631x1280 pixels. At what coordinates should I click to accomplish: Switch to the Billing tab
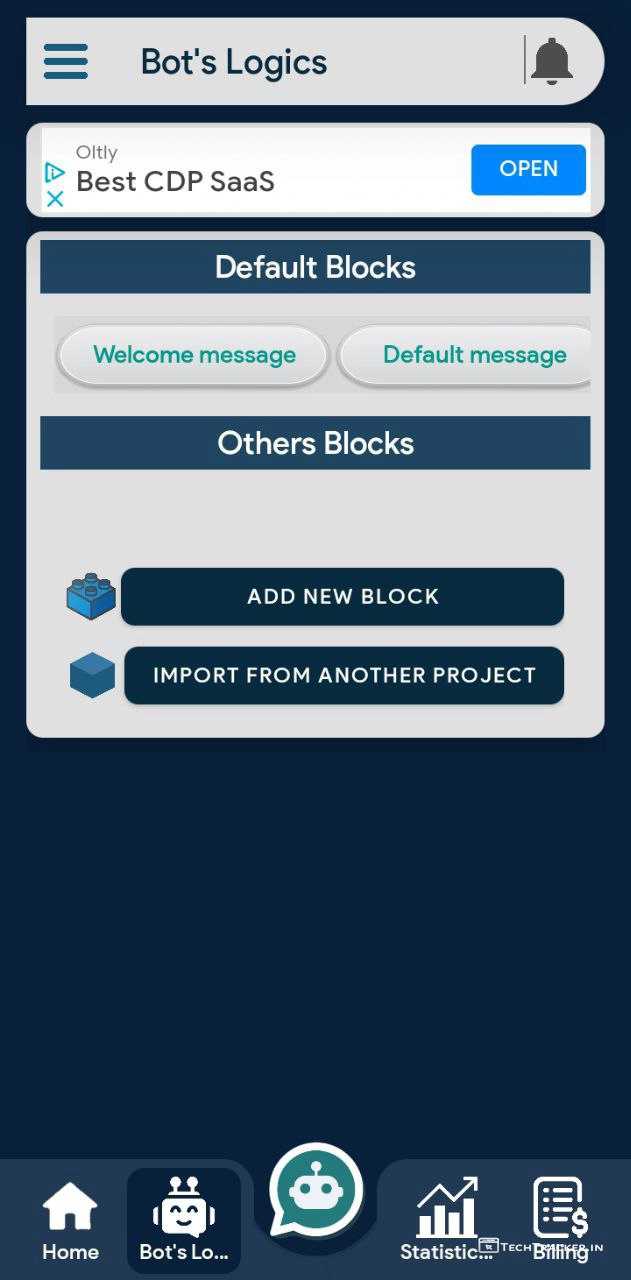[560, 1220]
